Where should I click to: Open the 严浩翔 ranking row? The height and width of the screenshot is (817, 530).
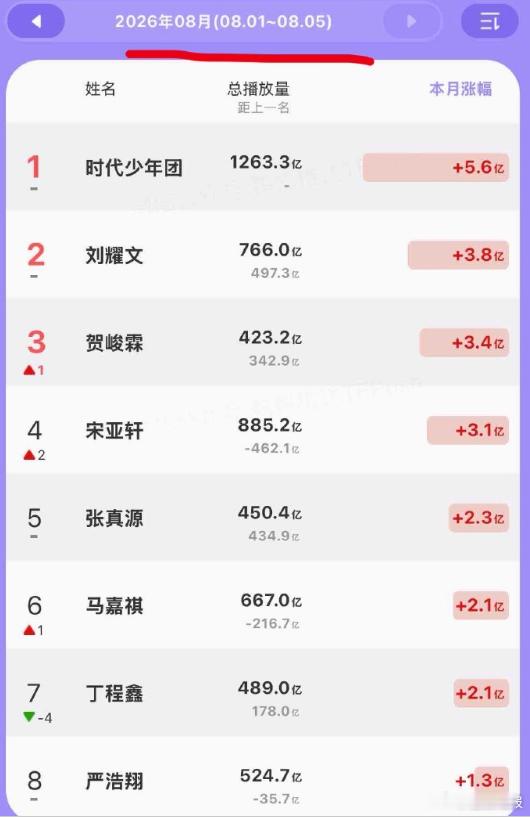tap(263, 776)
